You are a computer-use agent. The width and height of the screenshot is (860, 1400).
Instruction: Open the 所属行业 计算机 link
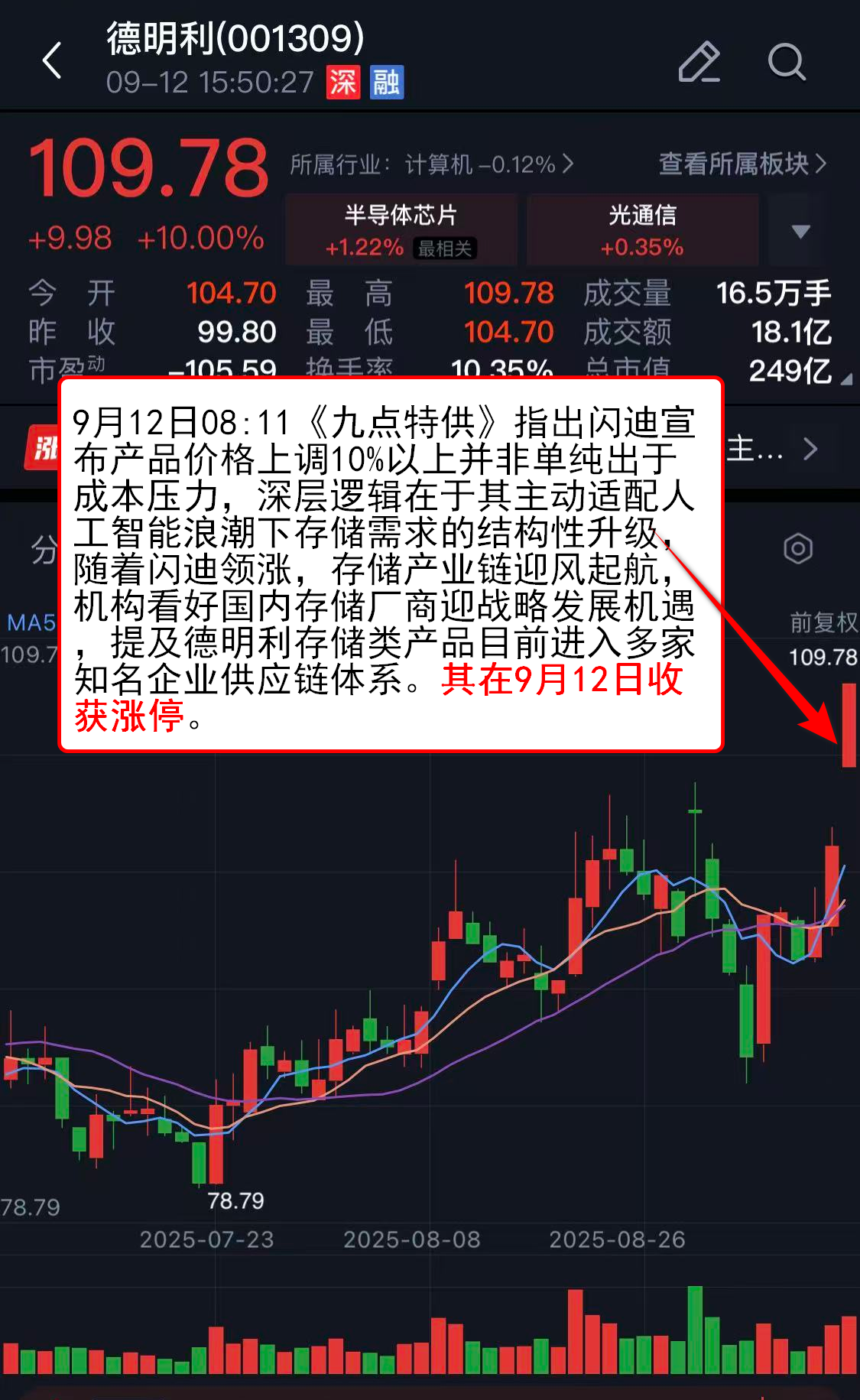pos(431,164)
